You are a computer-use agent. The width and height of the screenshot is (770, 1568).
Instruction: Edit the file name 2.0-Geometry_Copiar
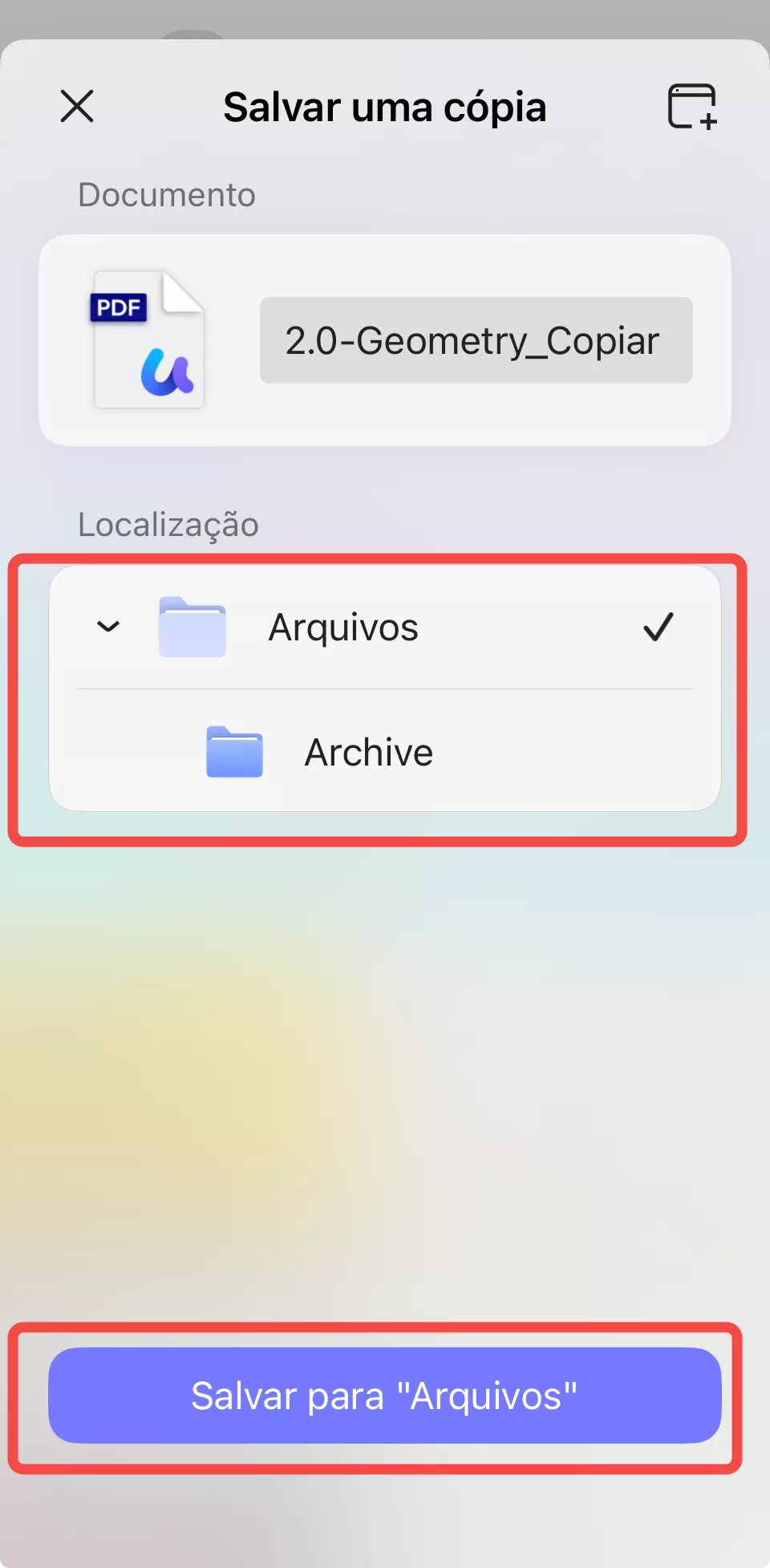(x=476, y=340)
